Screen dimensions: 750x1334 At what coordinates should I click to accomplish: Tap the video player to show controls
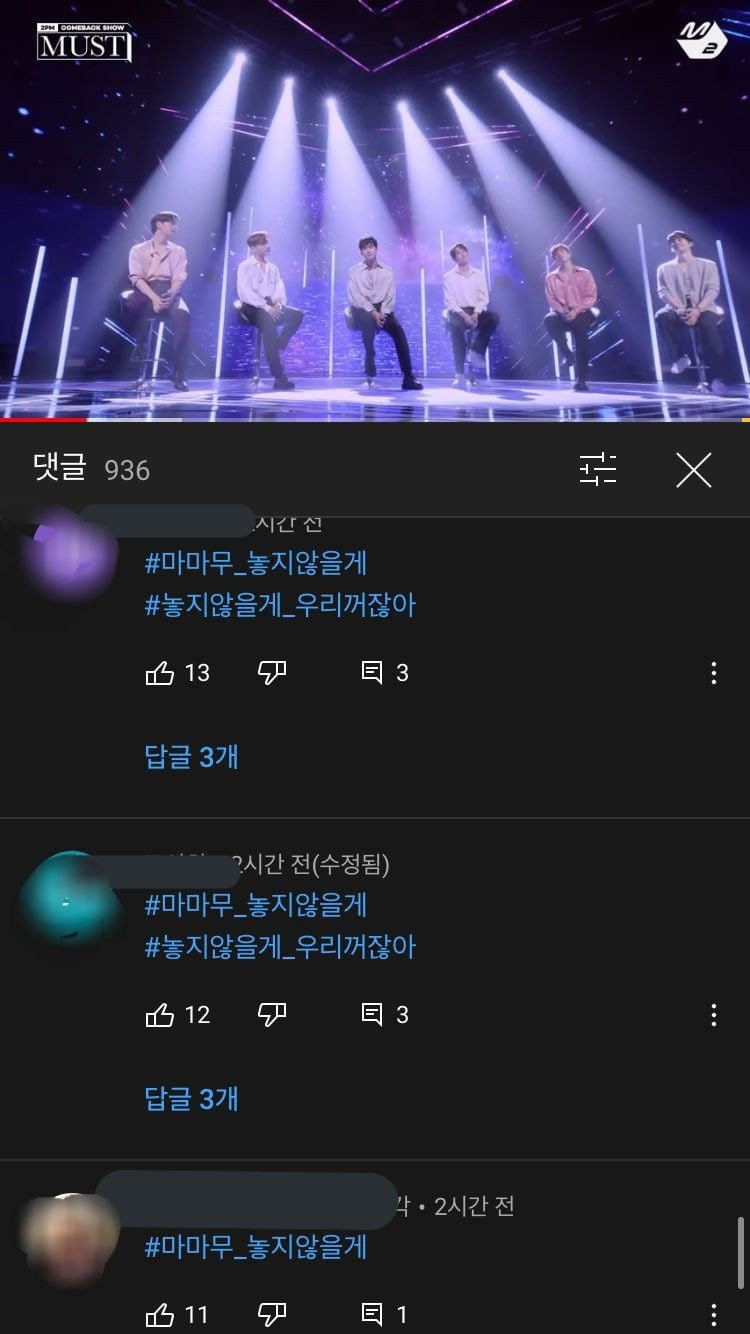(375, 210)
